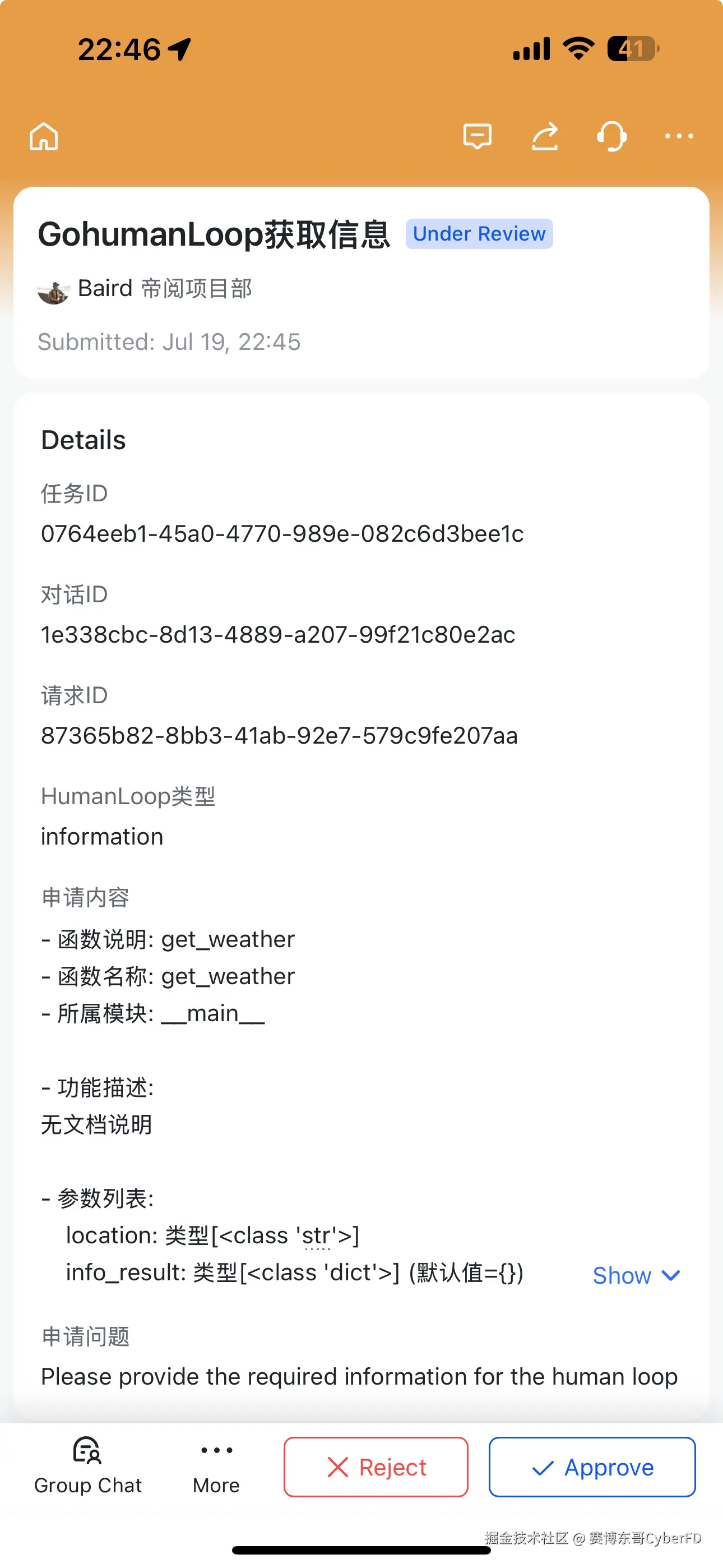
Task: Approve this request
Action: pyautogui.click(x=592, y=1467)
